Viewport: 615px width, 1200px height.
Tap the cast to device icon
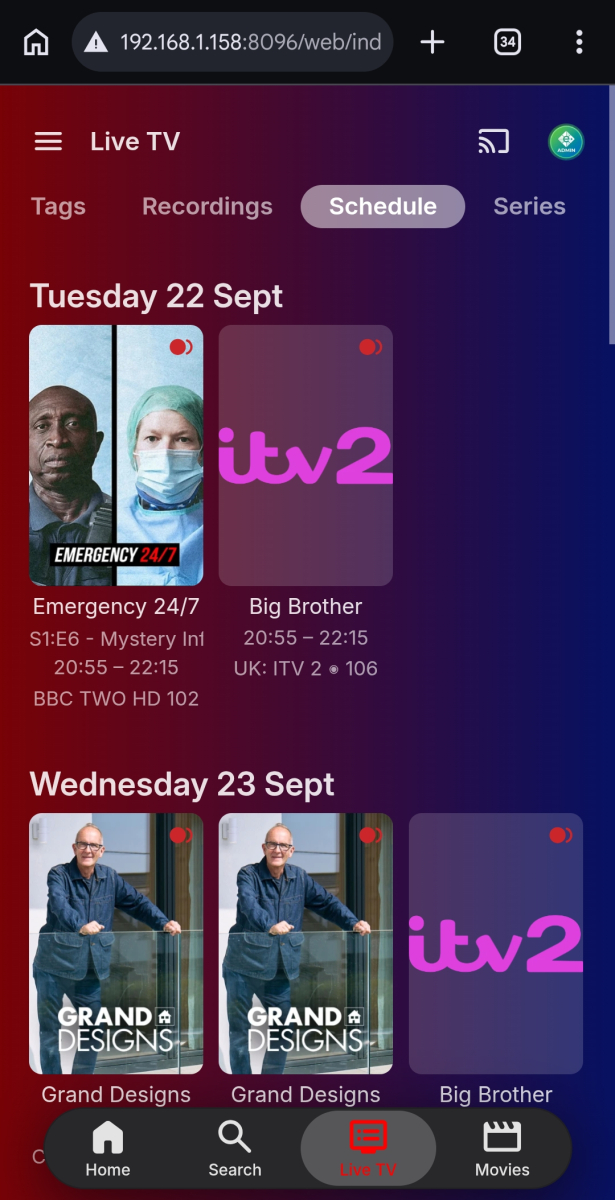tap(493, 142)
